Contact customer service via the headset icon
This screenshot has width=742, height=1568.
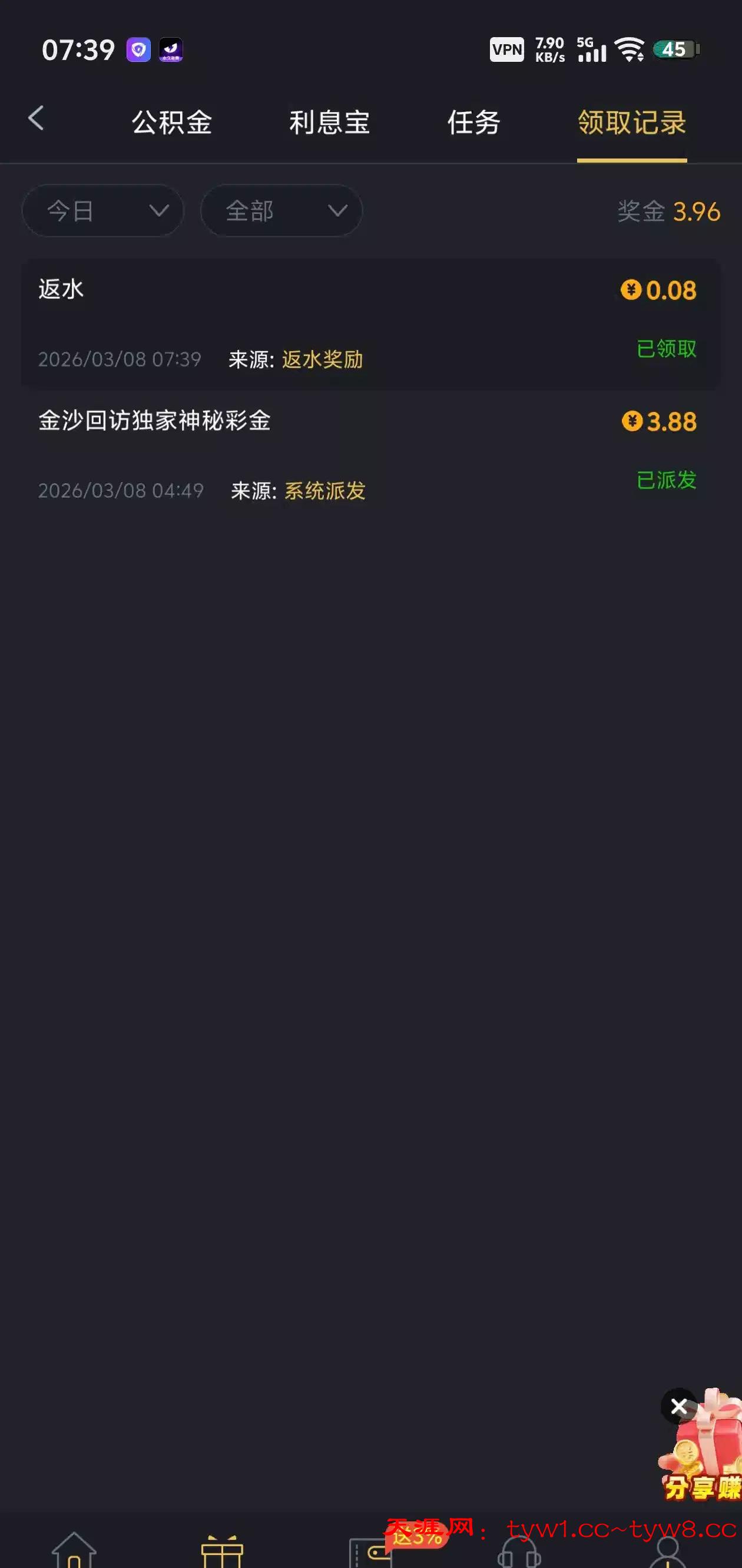[519, 1553]
